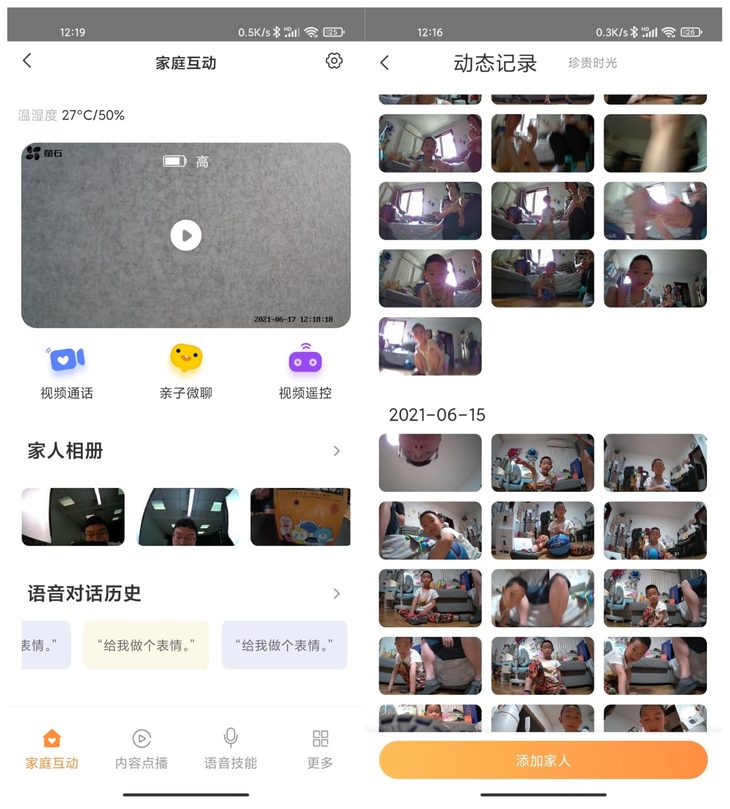Open 亲子微聊 chat
Image resolution: width=730 pixels, height=809 pixels.
click(x=185, y=370)
